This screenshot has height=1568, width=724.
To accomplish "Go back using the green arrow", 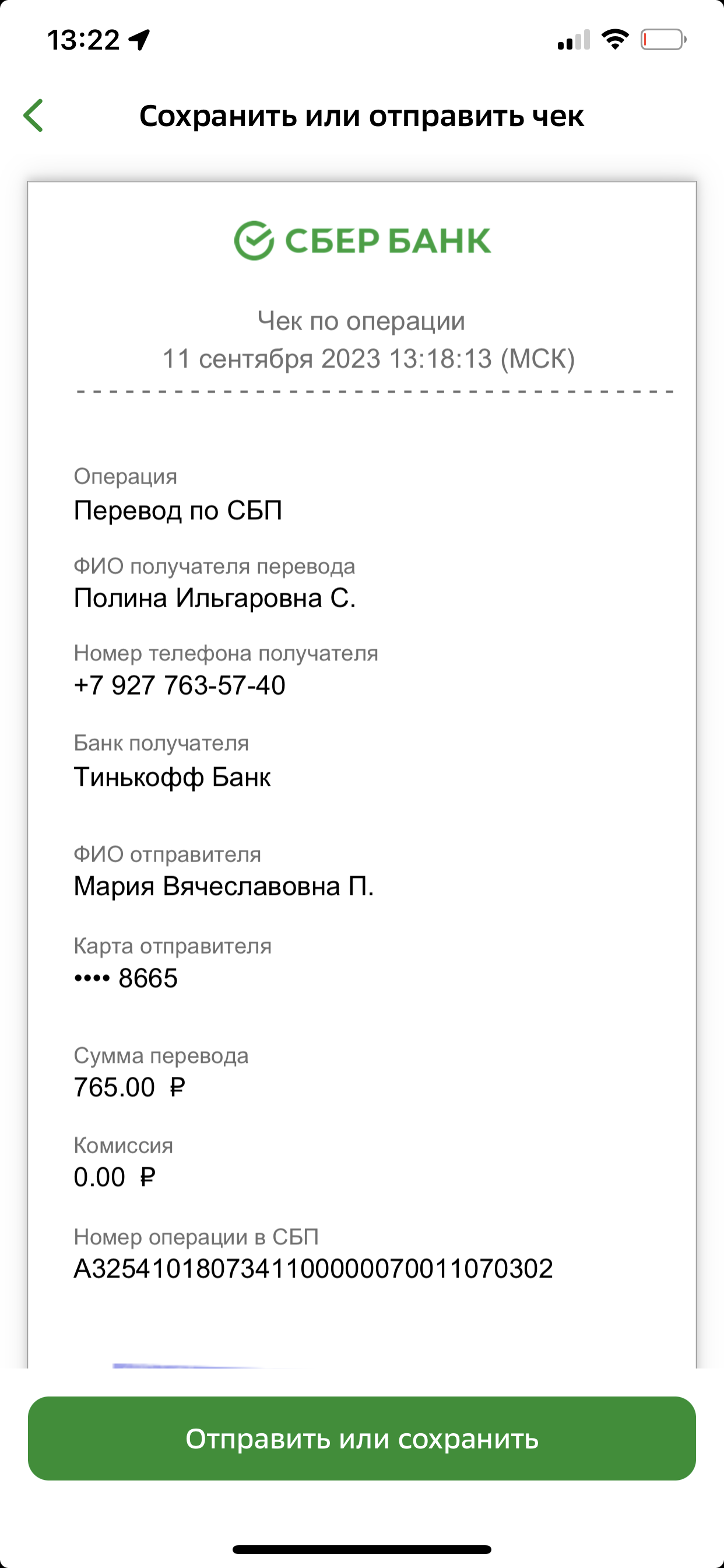I will click(33, 116).
